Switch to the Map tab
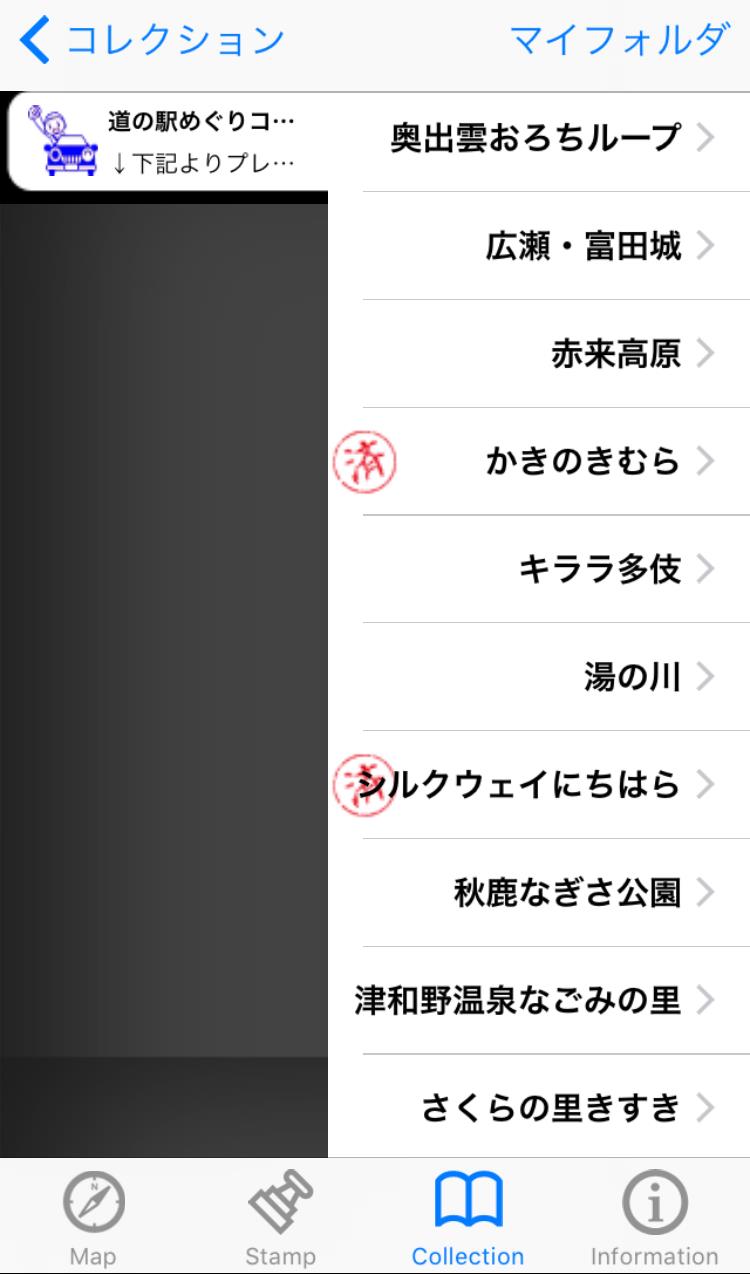The image size is (750, 1274). click(93, 1217)
